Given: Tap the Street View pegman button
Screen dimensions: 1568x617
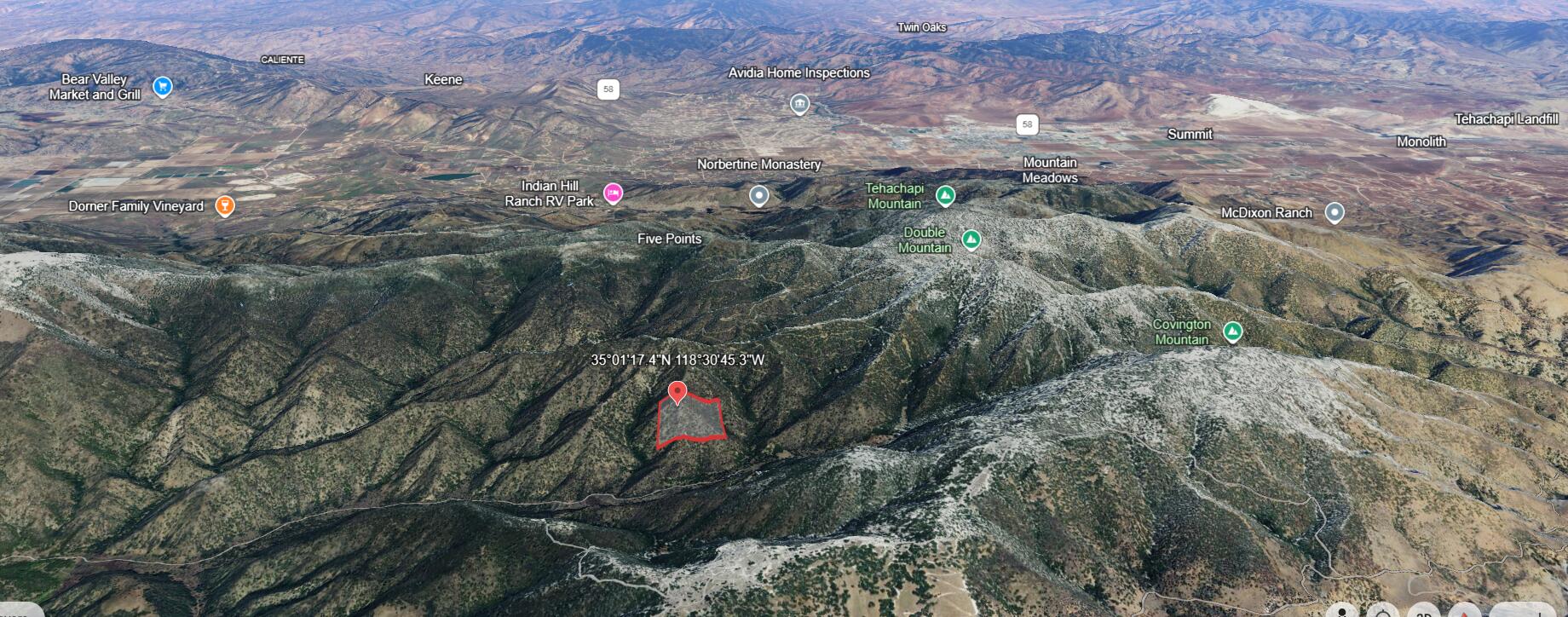Looking at the screenshot, I should click(x=1342, y=613).
